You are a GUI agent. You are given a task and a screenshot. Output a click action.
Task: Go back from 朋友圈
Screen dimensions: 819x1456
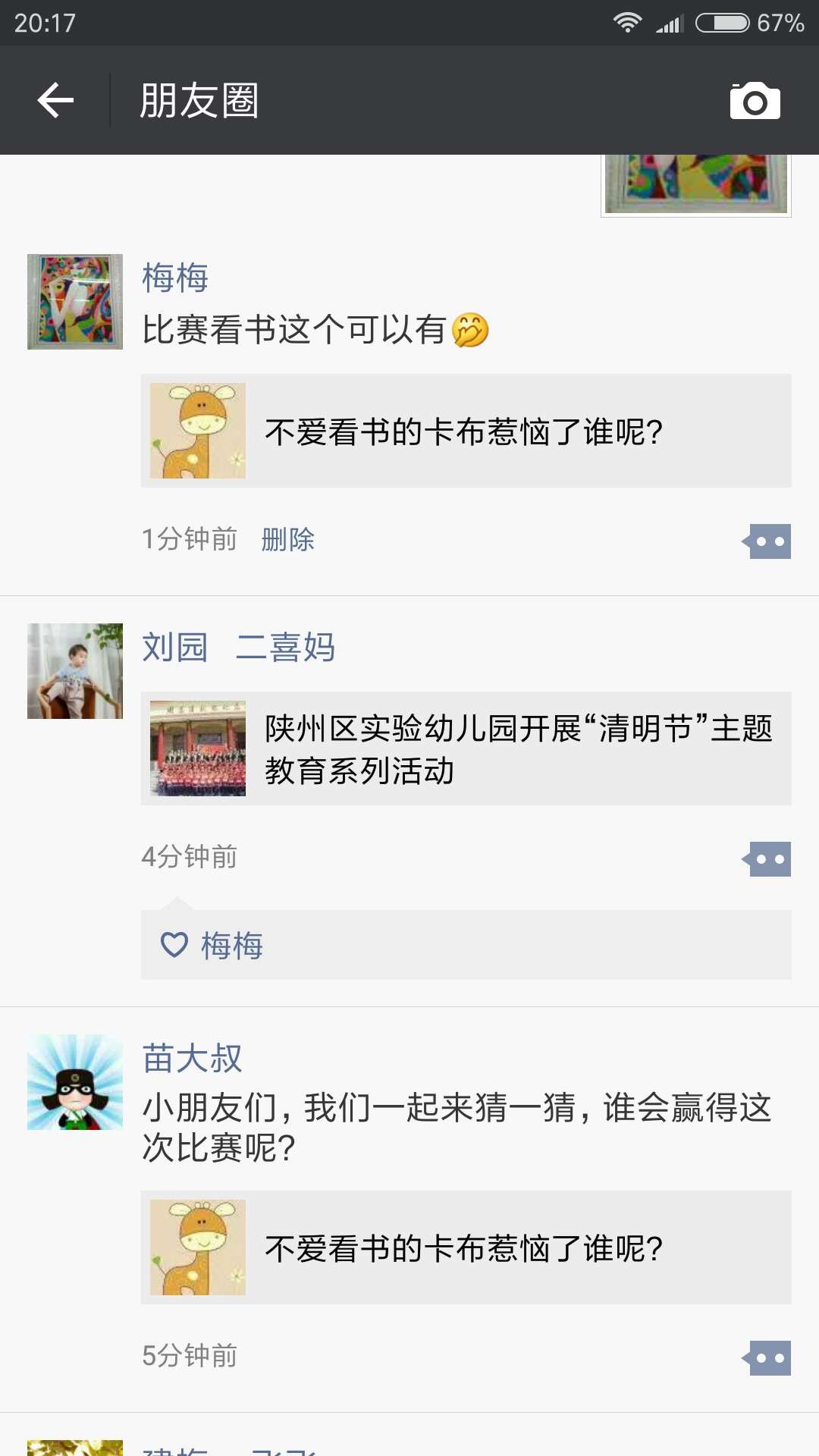[x=55, y=101]
